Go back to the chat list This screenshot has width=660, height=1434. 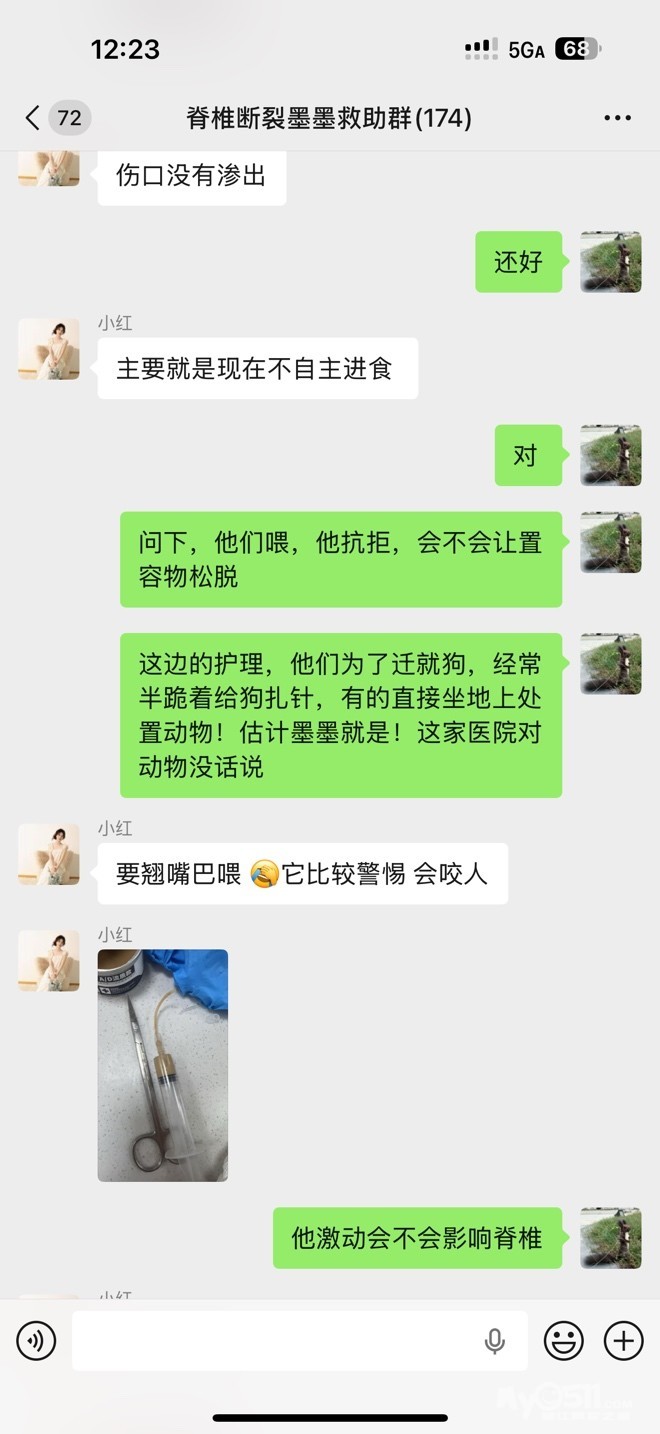pos(33,118)
